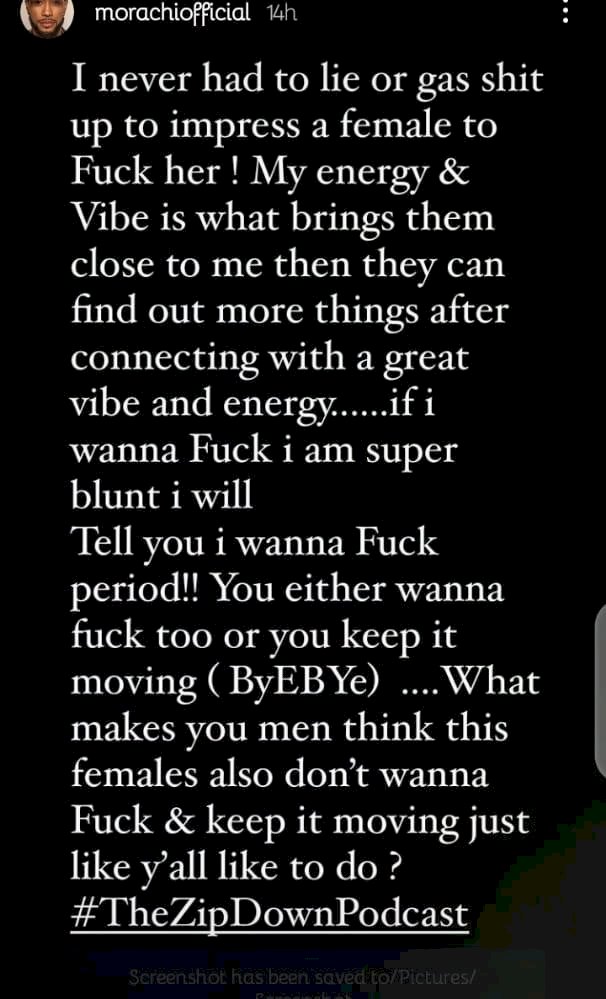Viewport: 606px width, 999px height.
Task: Tap the morachiofficial username
Action: click(172, 14)
